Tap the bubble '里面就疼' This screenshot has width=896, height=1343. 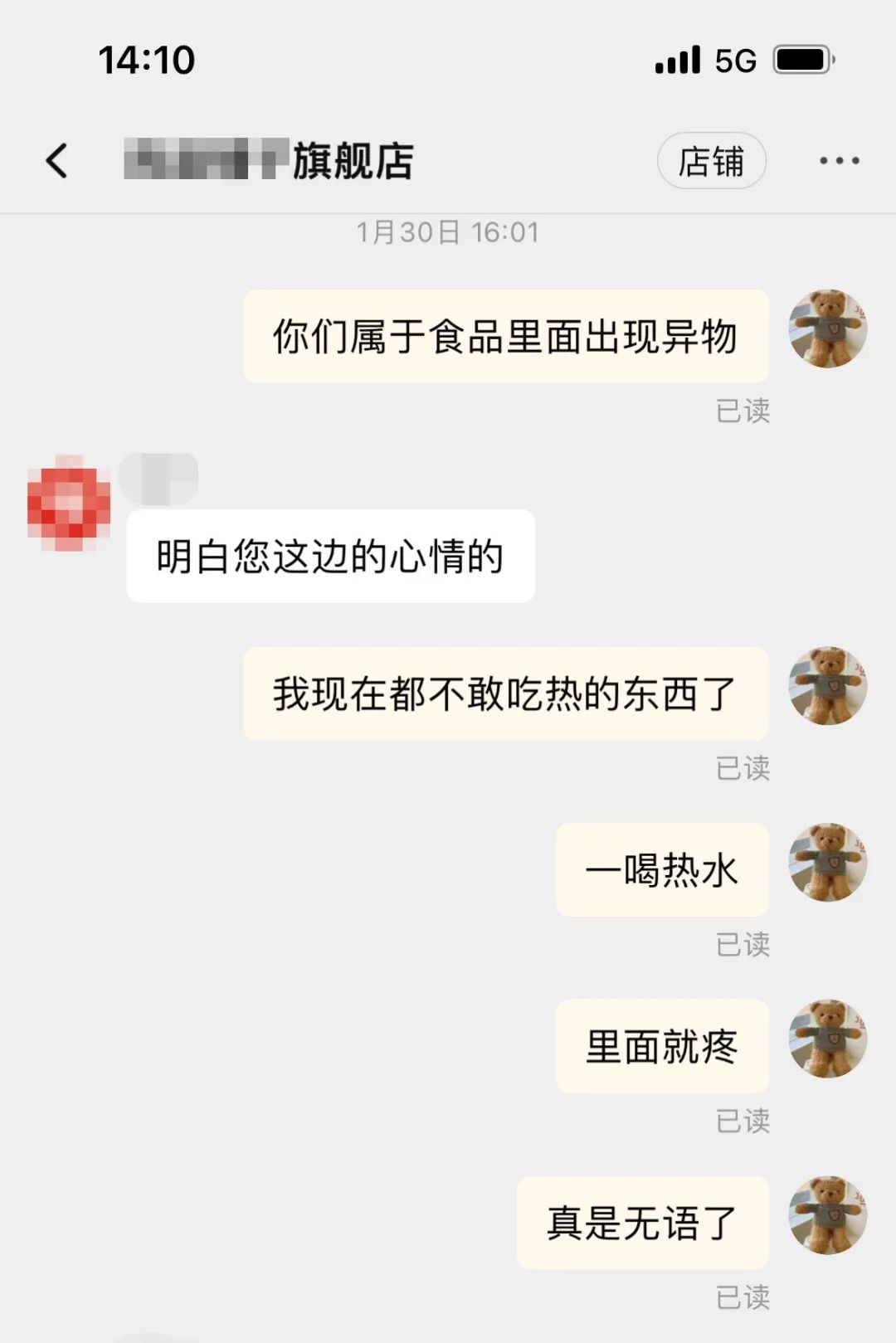(663, 1045)
